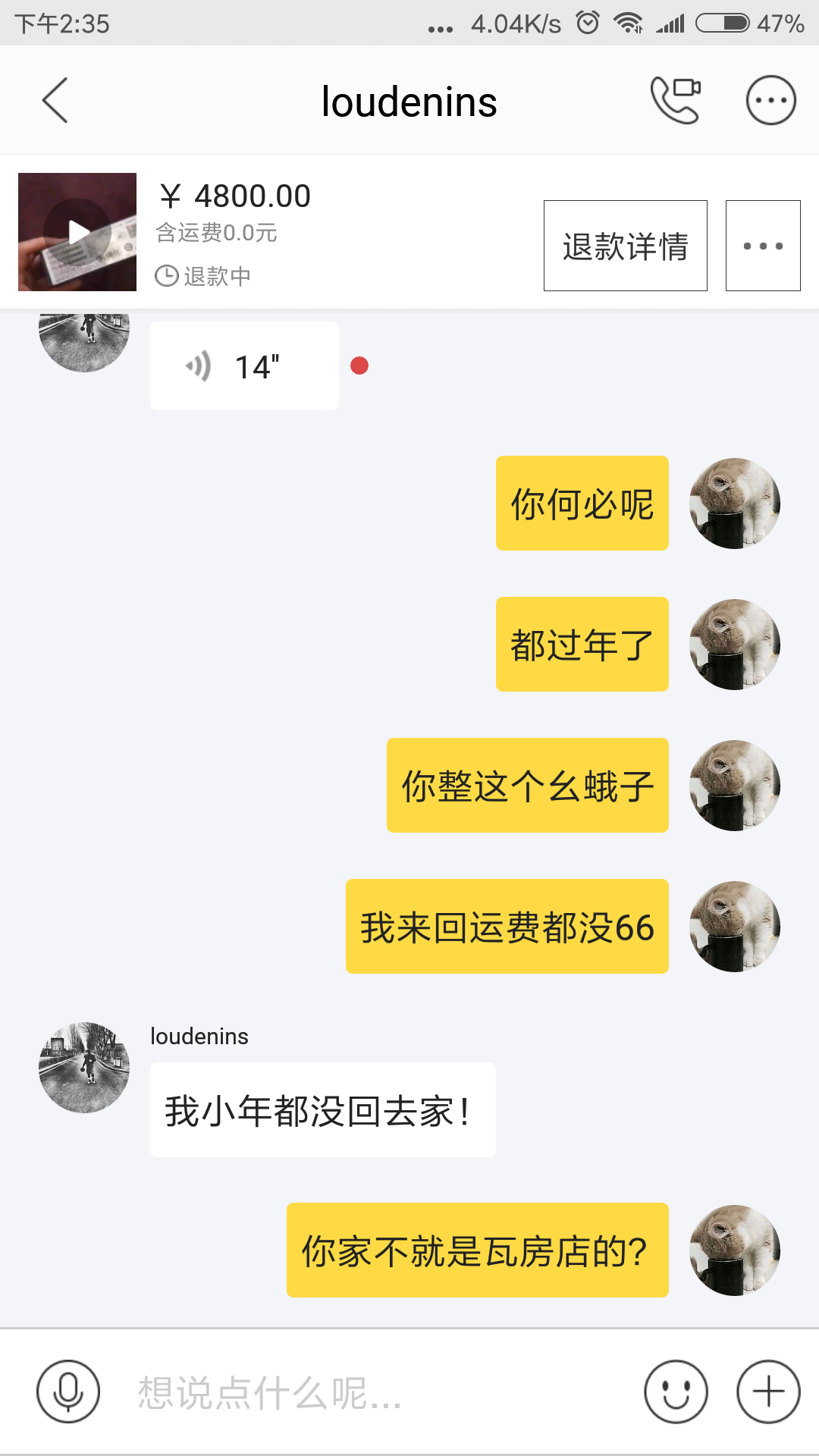Tap the product video thumbnail with play button
Viewport: 819px width, 1456px height.
tap(76, 231)
